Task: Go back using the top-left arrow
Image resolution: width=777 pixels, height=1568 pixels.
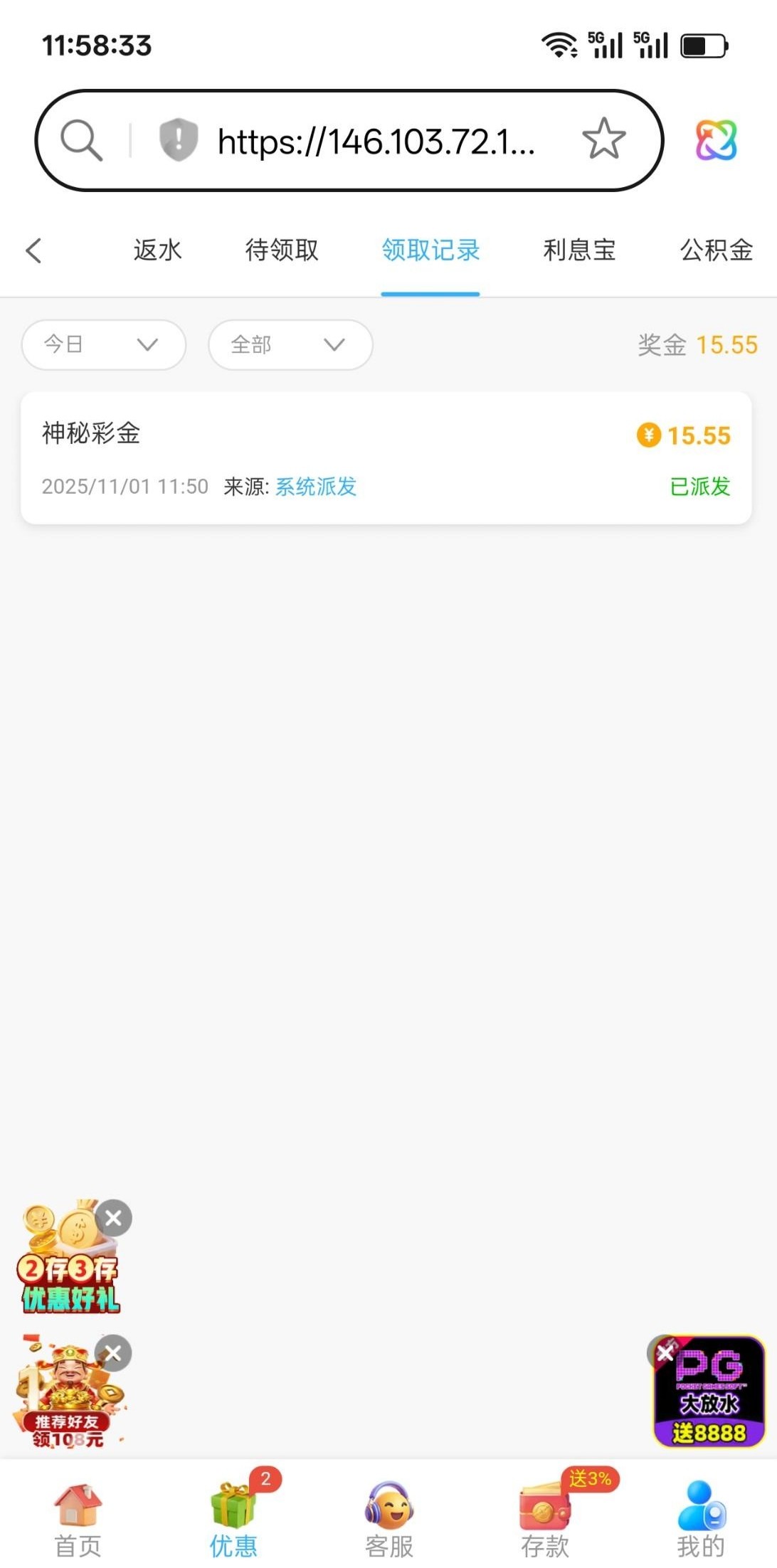Action: point(33,250)
